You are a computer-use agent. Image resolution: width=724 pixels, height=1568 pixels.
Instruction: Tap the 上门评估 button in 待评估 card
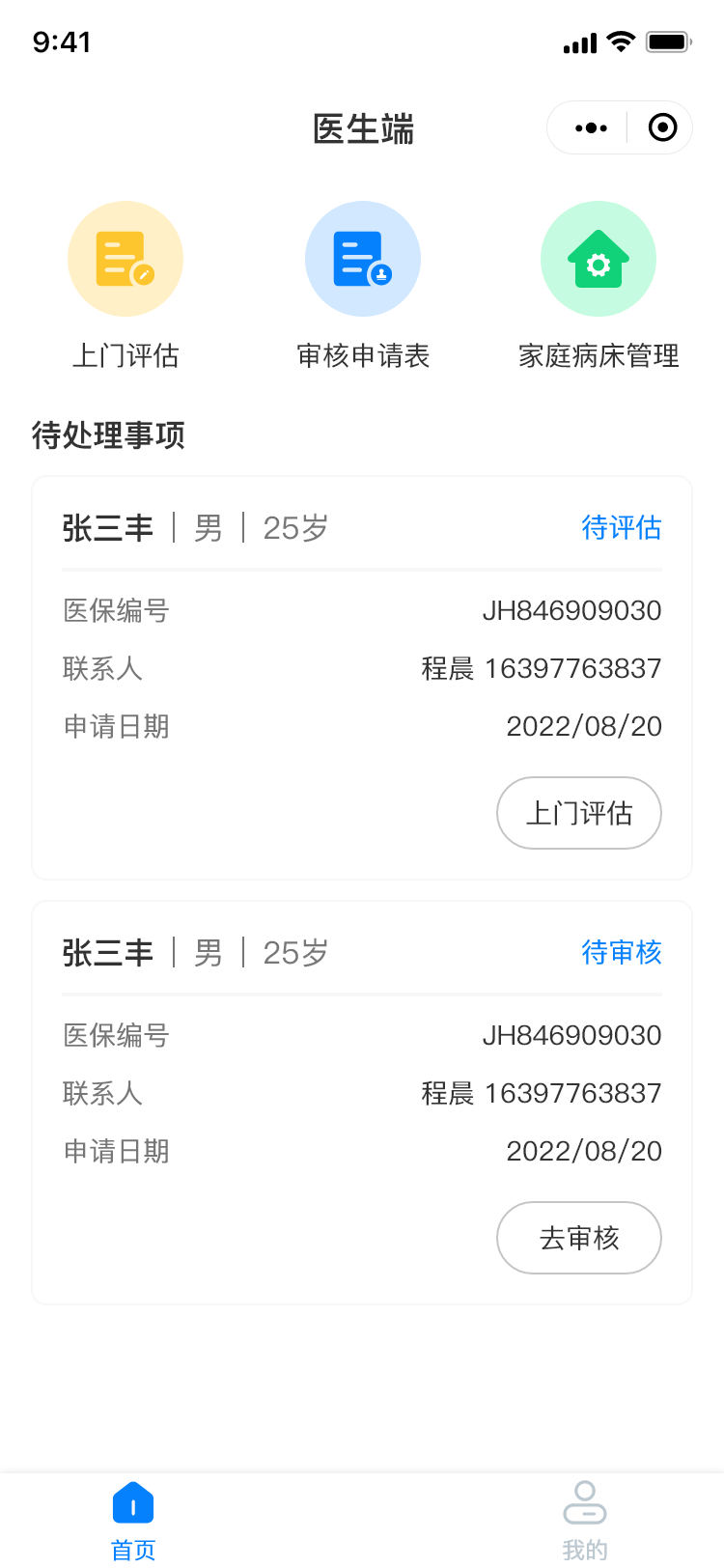point(579,813)
